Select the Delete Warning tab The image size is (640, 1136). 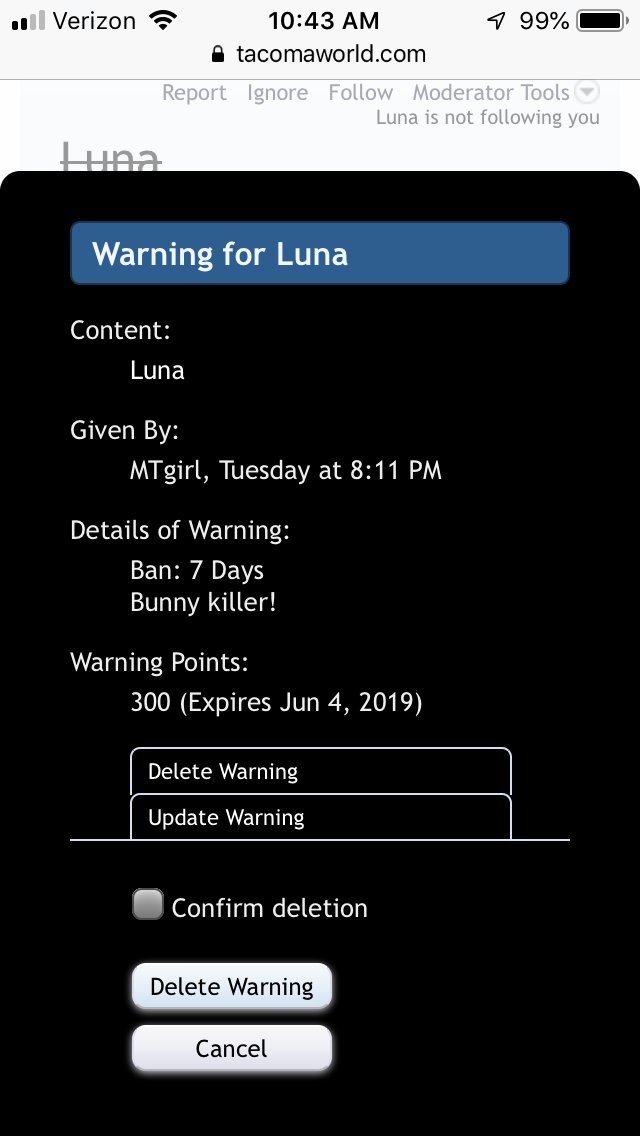pos(321,771)
